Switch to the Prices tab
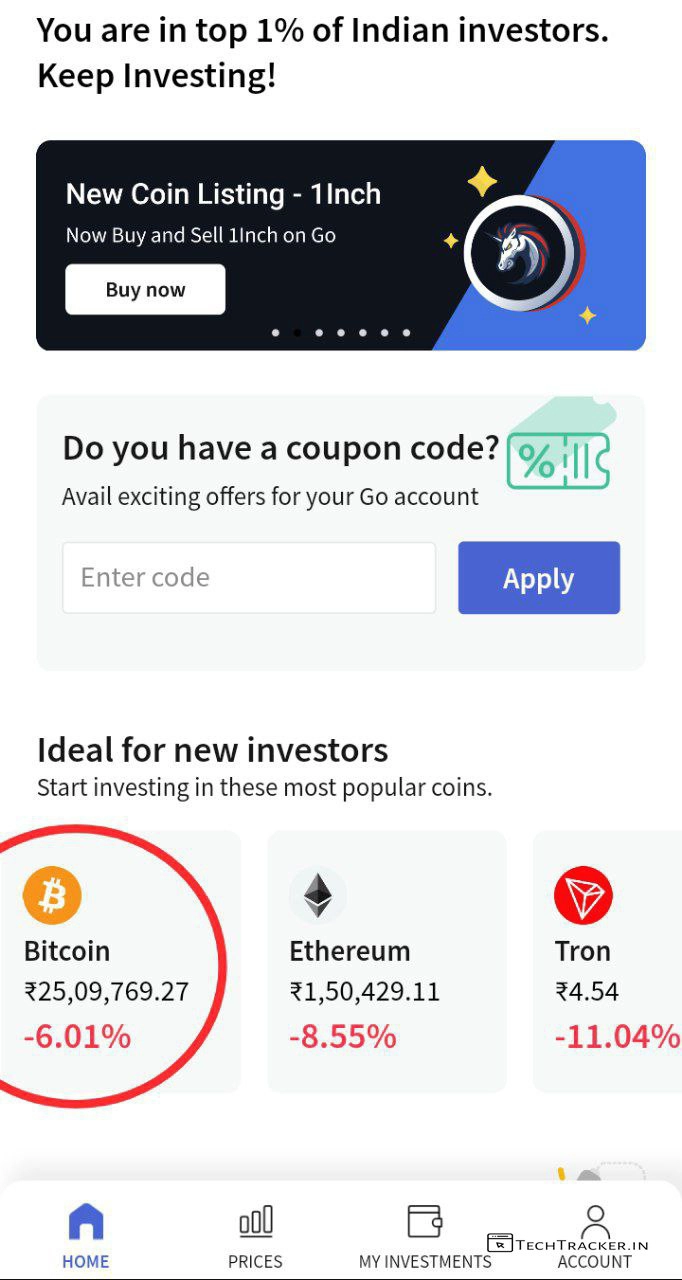The image size is (682, 1280). 255,1236
